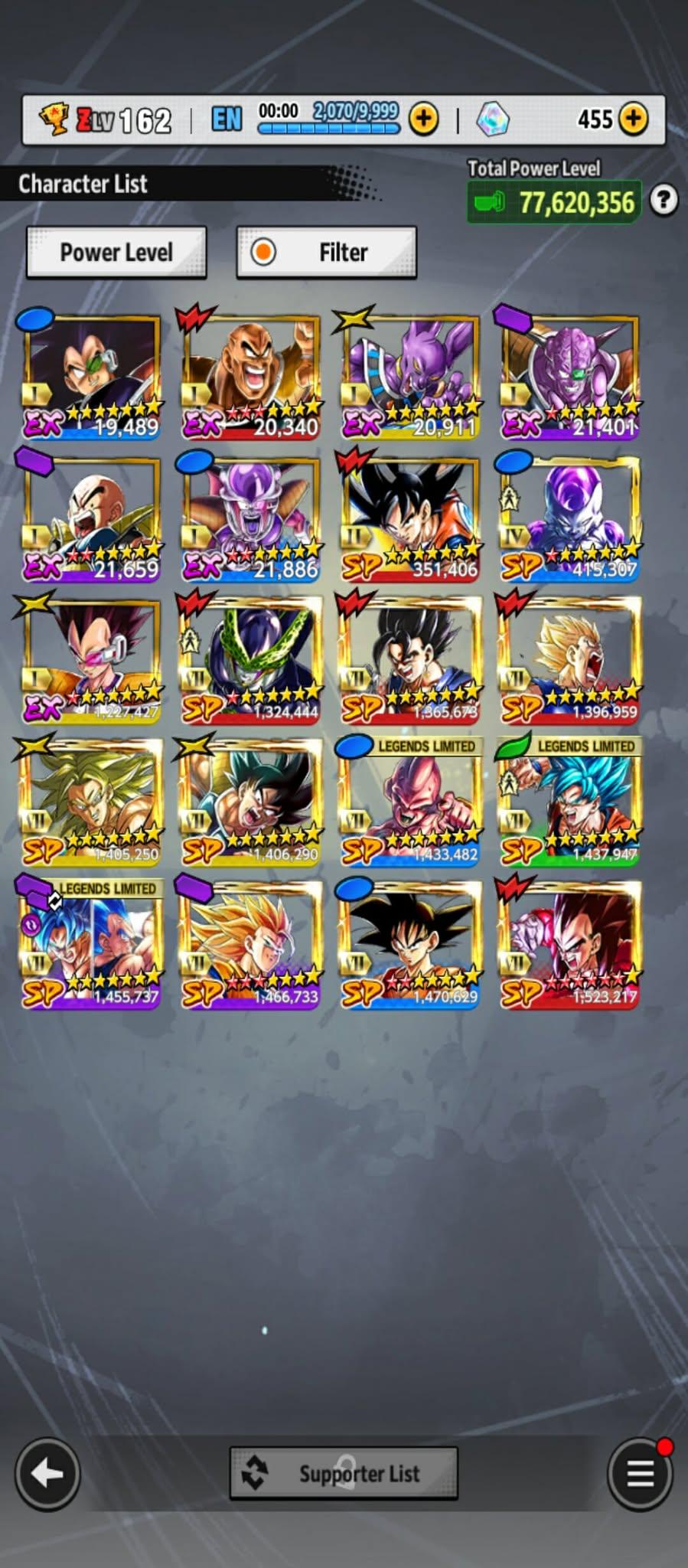
Task: Open the Filter options
Action: click(326, 252)
